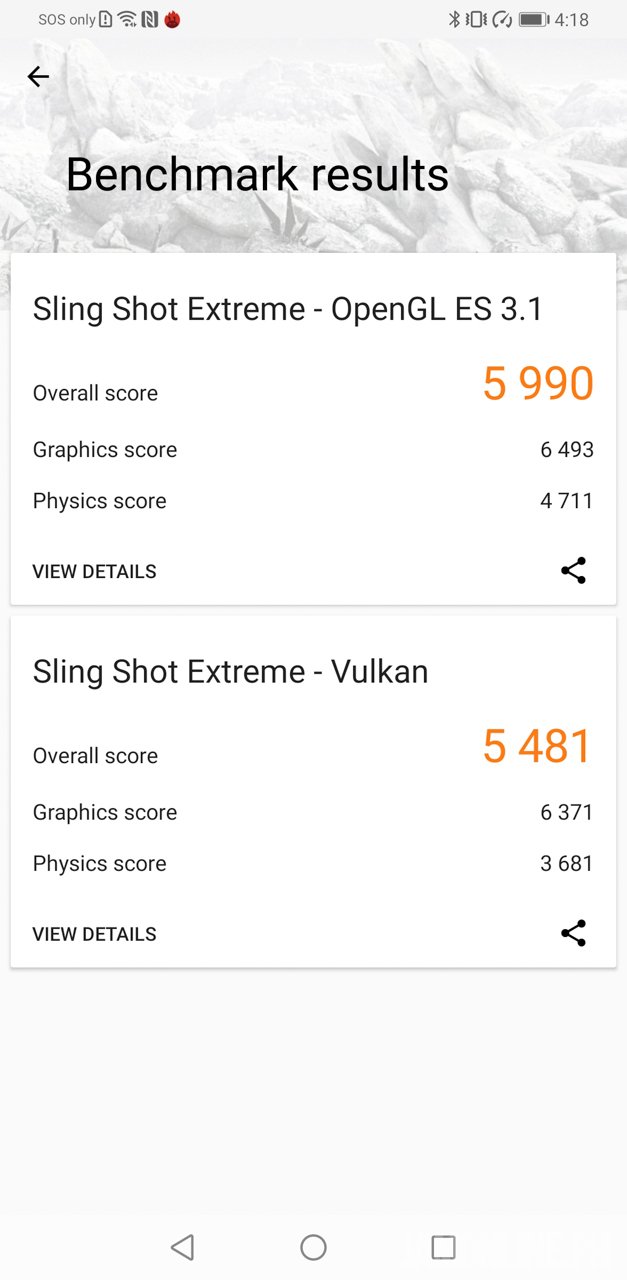Share the Vulkan benchmark result
The height and width of the screenshot is (1280, 627).
(x=573, y=934)
